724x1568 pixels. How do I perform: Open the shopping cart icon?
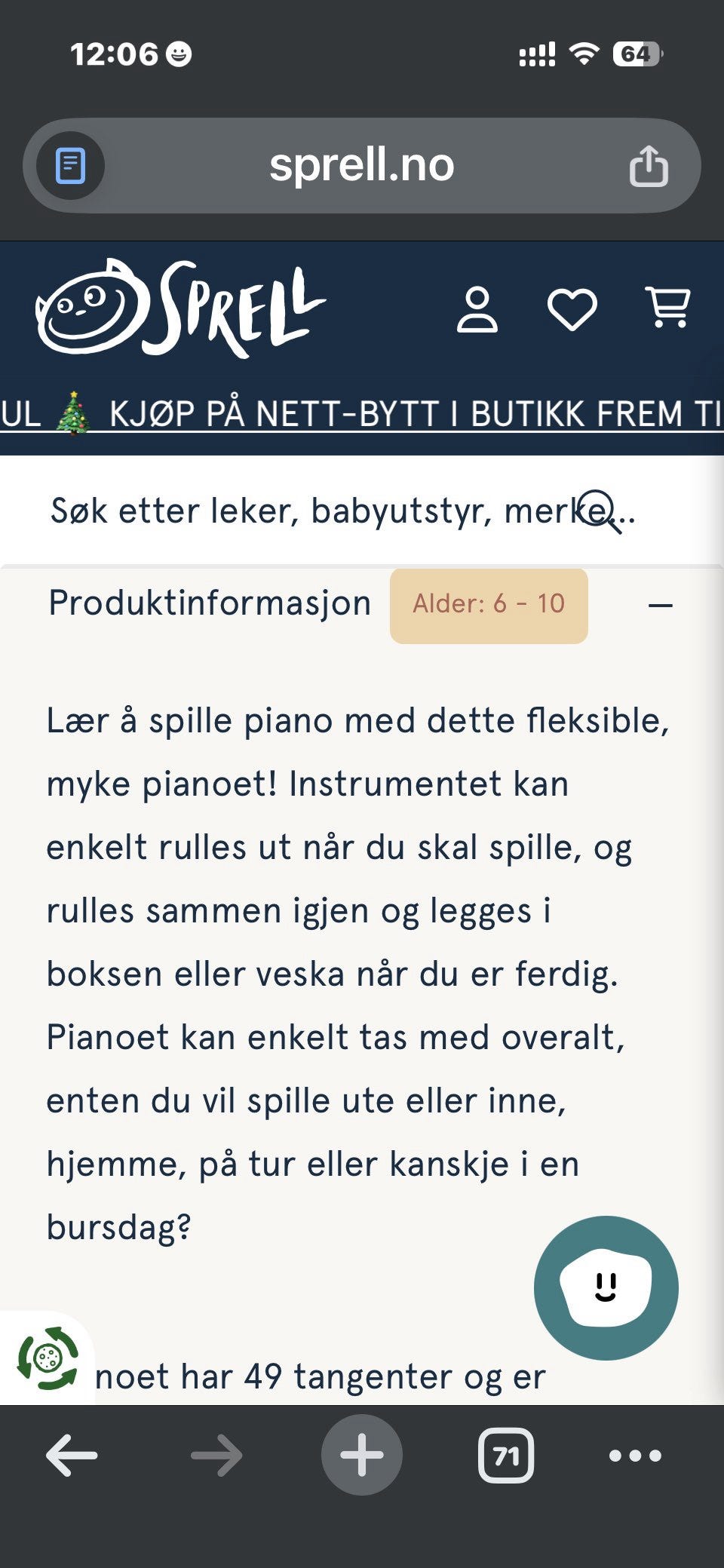[x=668, y=309]
